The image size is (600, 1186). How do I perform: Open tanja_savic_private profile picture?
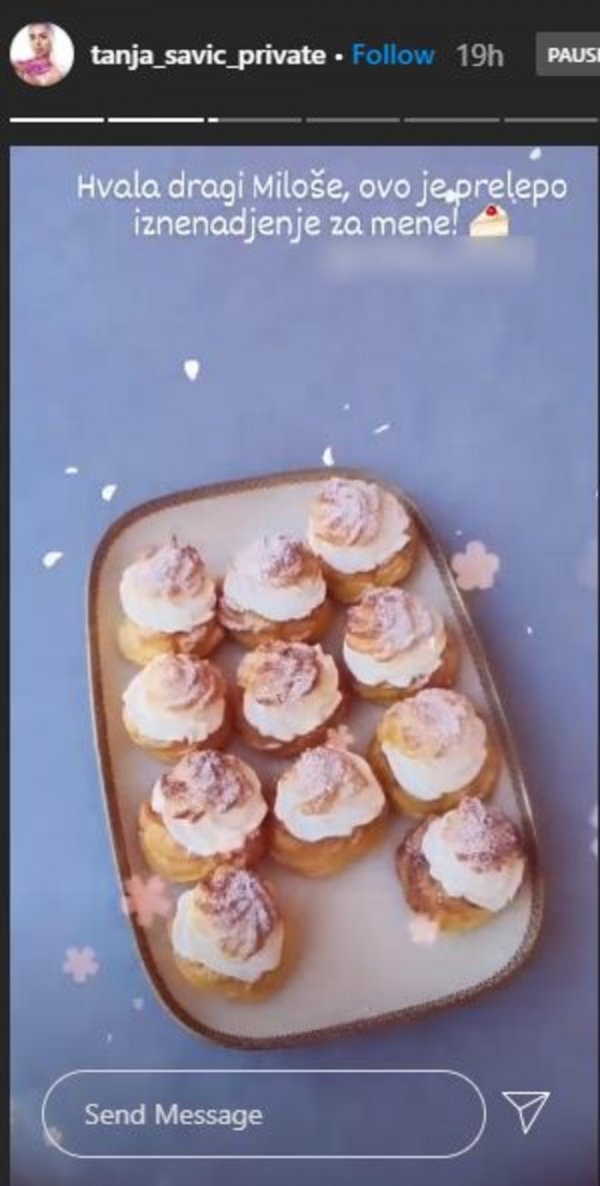pyautogui.click(x=41, y=54)
